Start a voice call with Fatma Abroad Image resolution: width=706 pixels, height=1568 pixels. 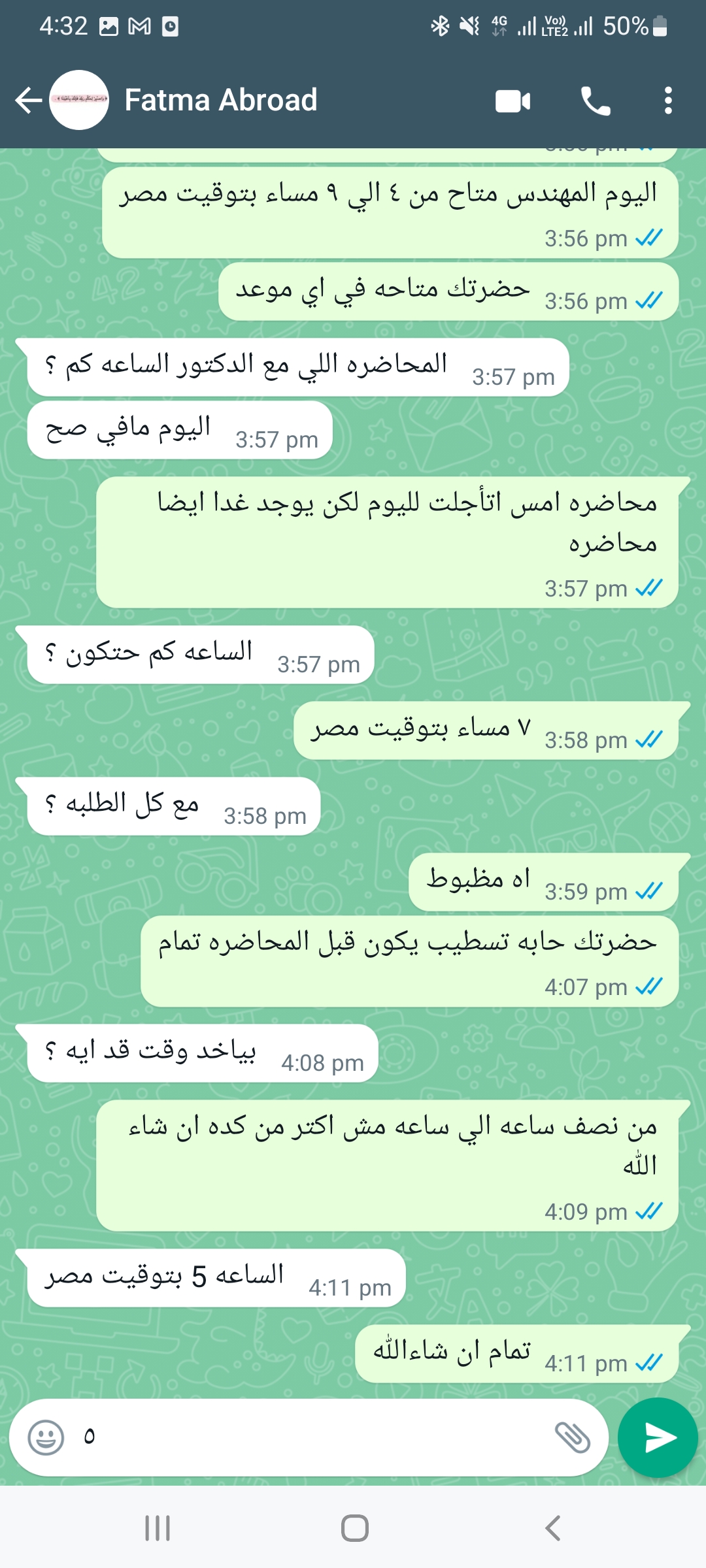pos(596,101)
